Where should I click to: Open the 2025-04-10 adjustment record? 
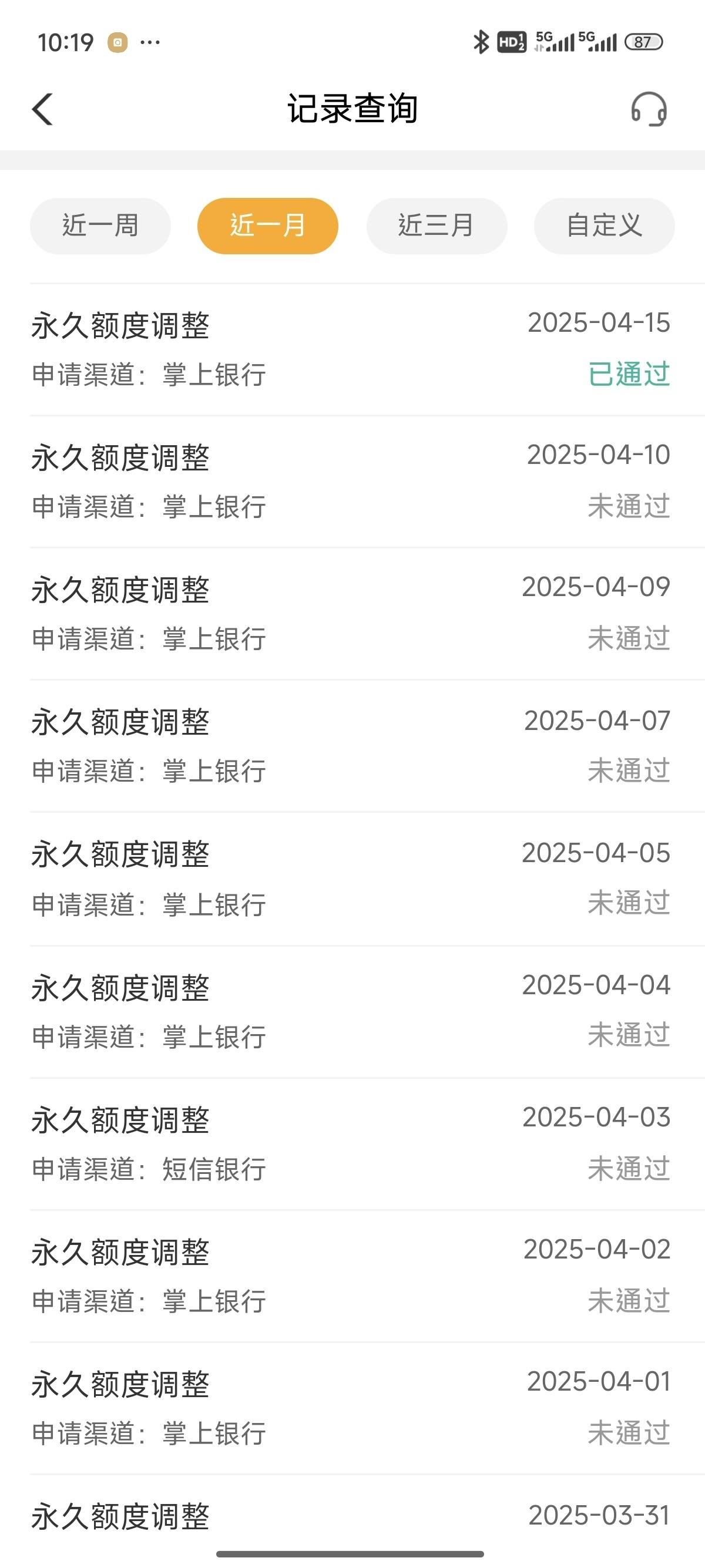(352, 482)
